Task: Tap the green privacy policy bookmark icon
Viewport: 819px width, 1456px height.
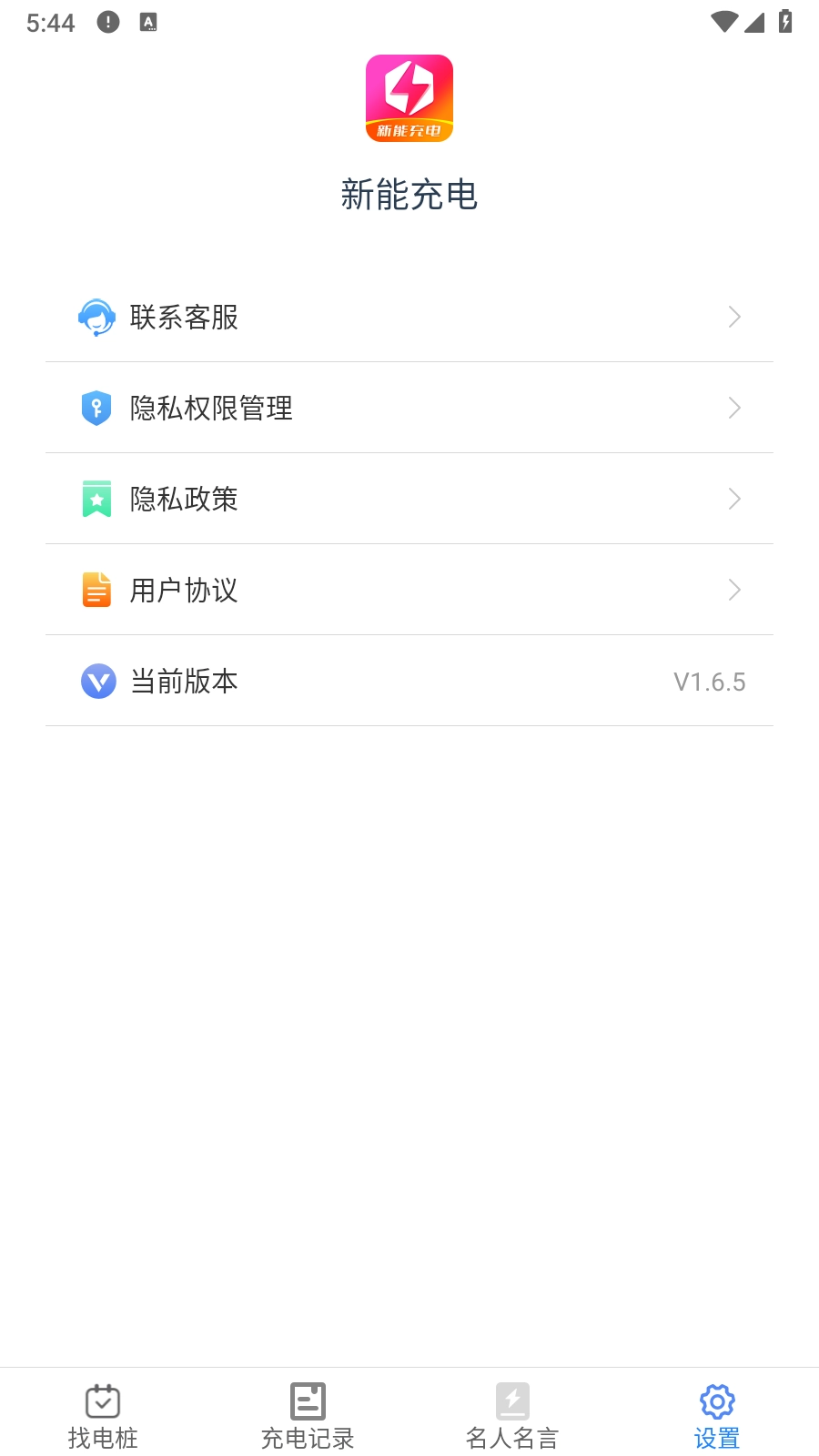Action: pos(97,499)
